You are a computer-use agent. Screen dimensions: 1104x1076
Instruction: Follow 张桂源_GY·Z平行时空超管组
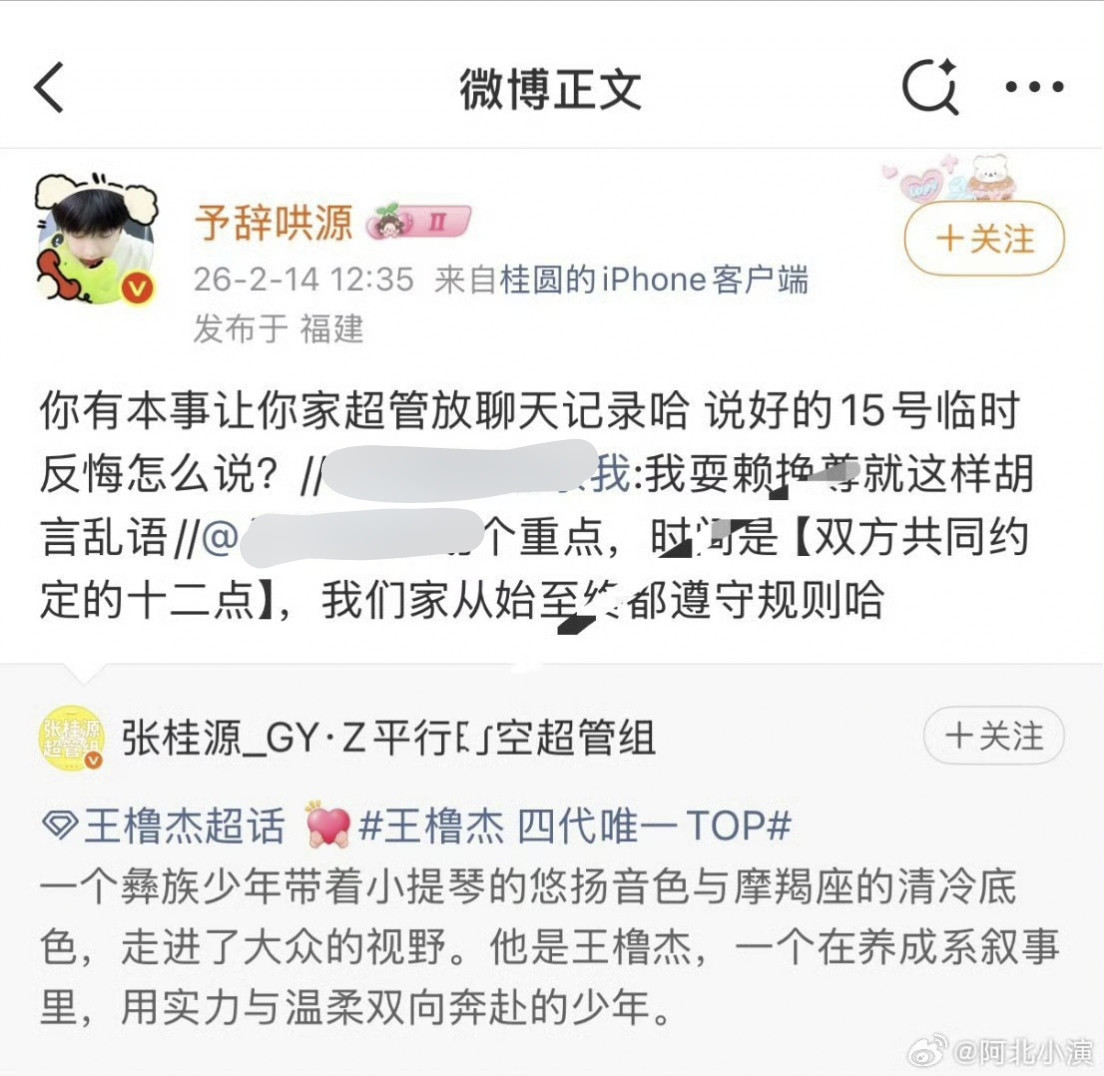(993, 736)
